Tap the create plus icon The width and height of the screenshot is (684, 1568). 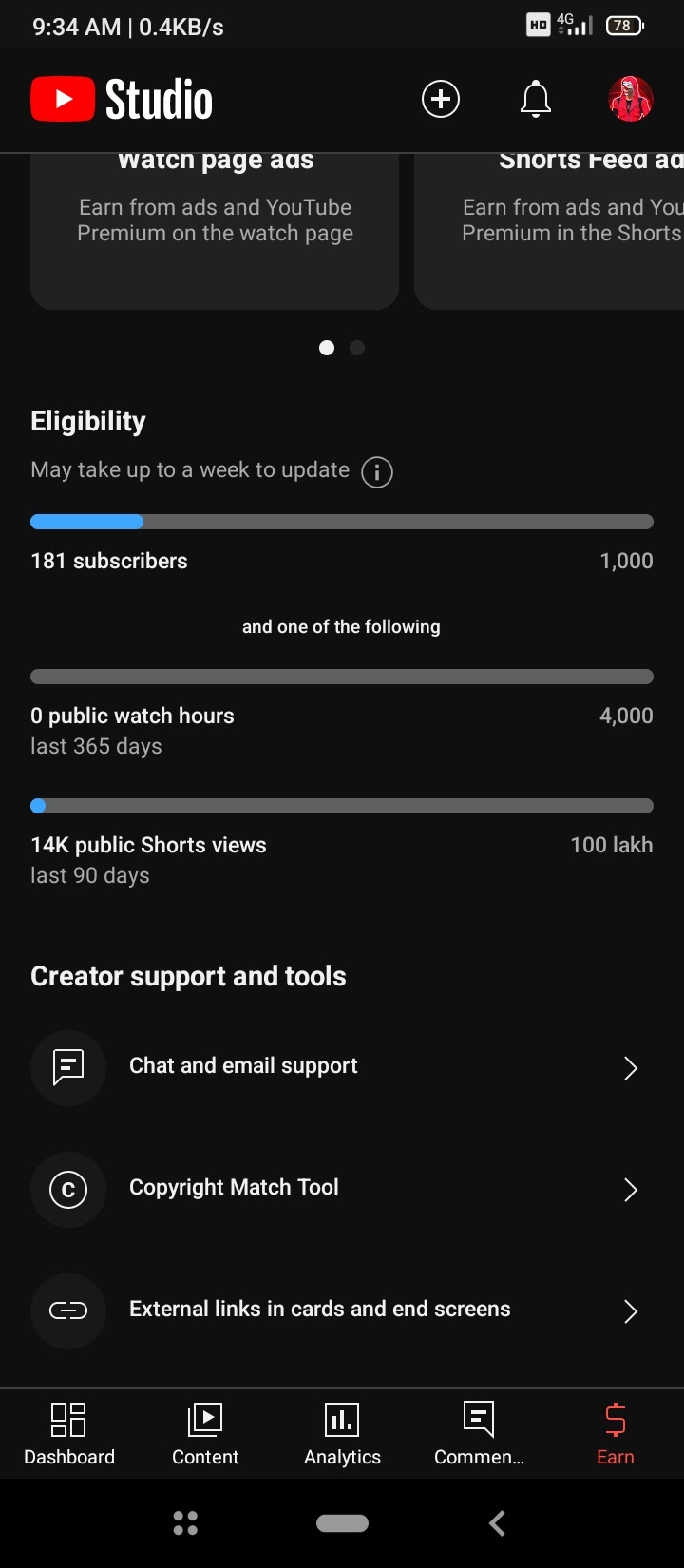point(441,99)
